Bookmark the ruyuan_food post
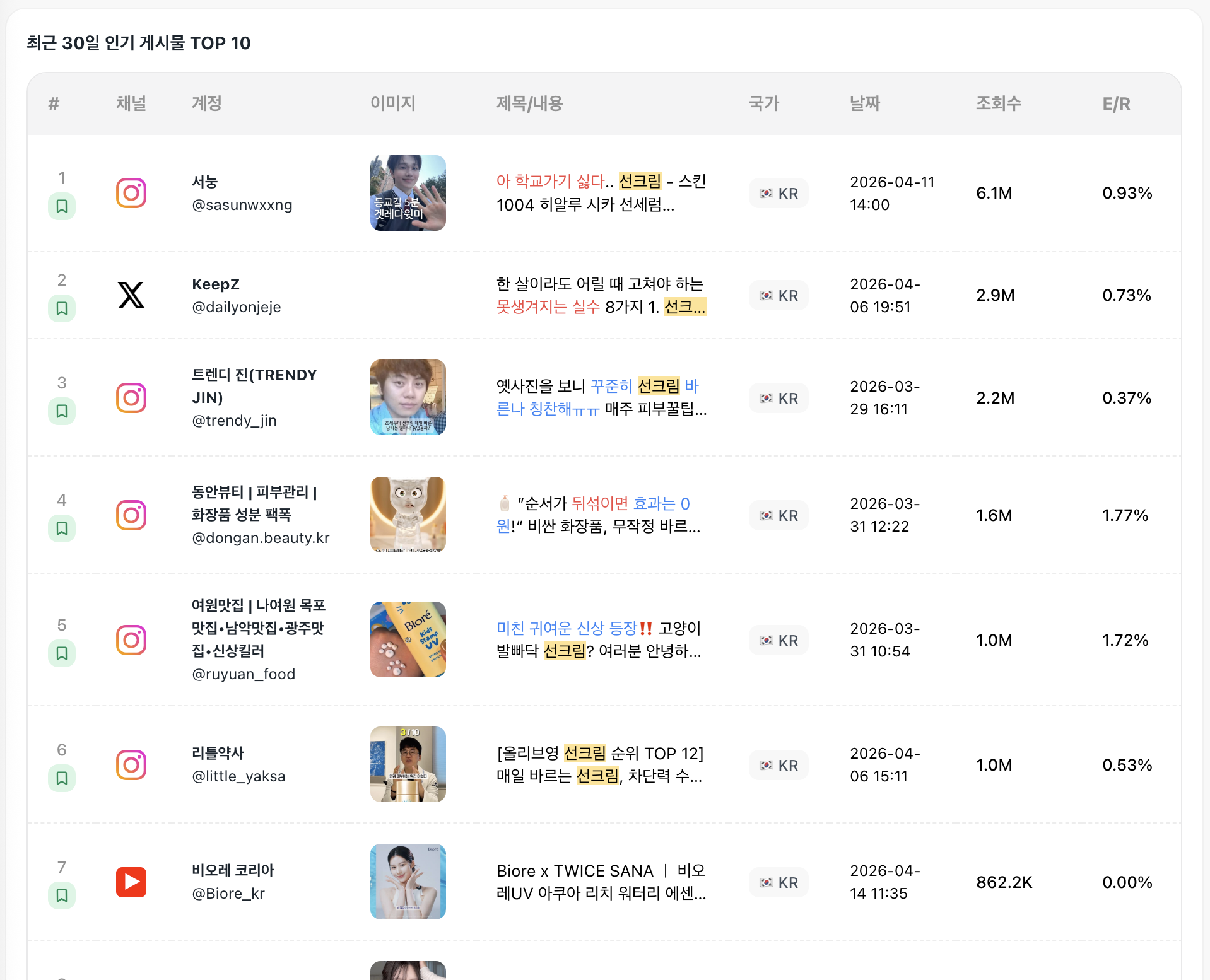 (62, 653)
